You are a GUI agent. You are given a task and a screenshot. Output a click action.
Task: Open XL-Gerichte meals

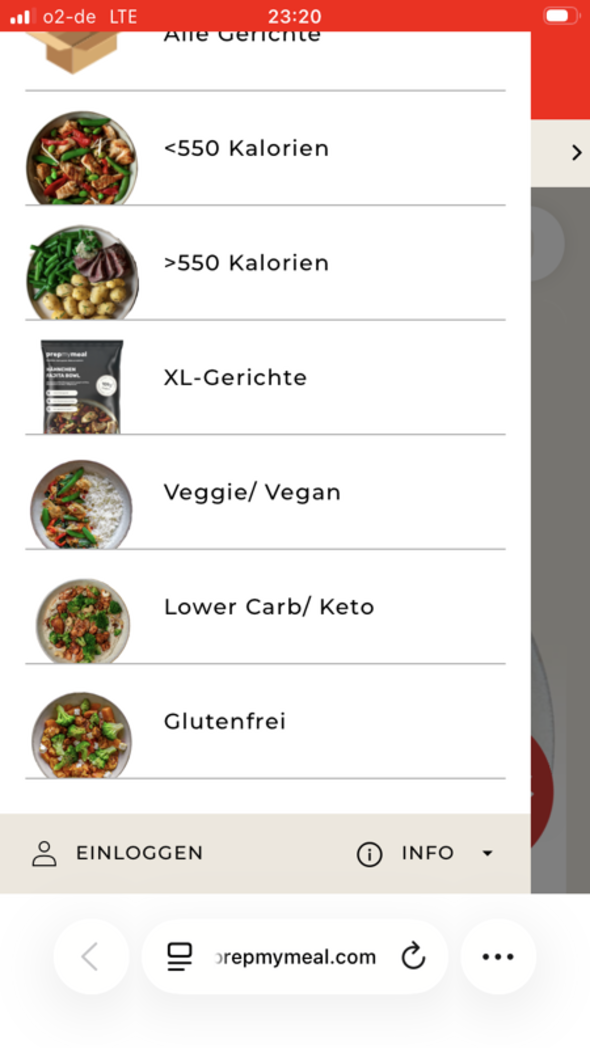tap(265, 378)
